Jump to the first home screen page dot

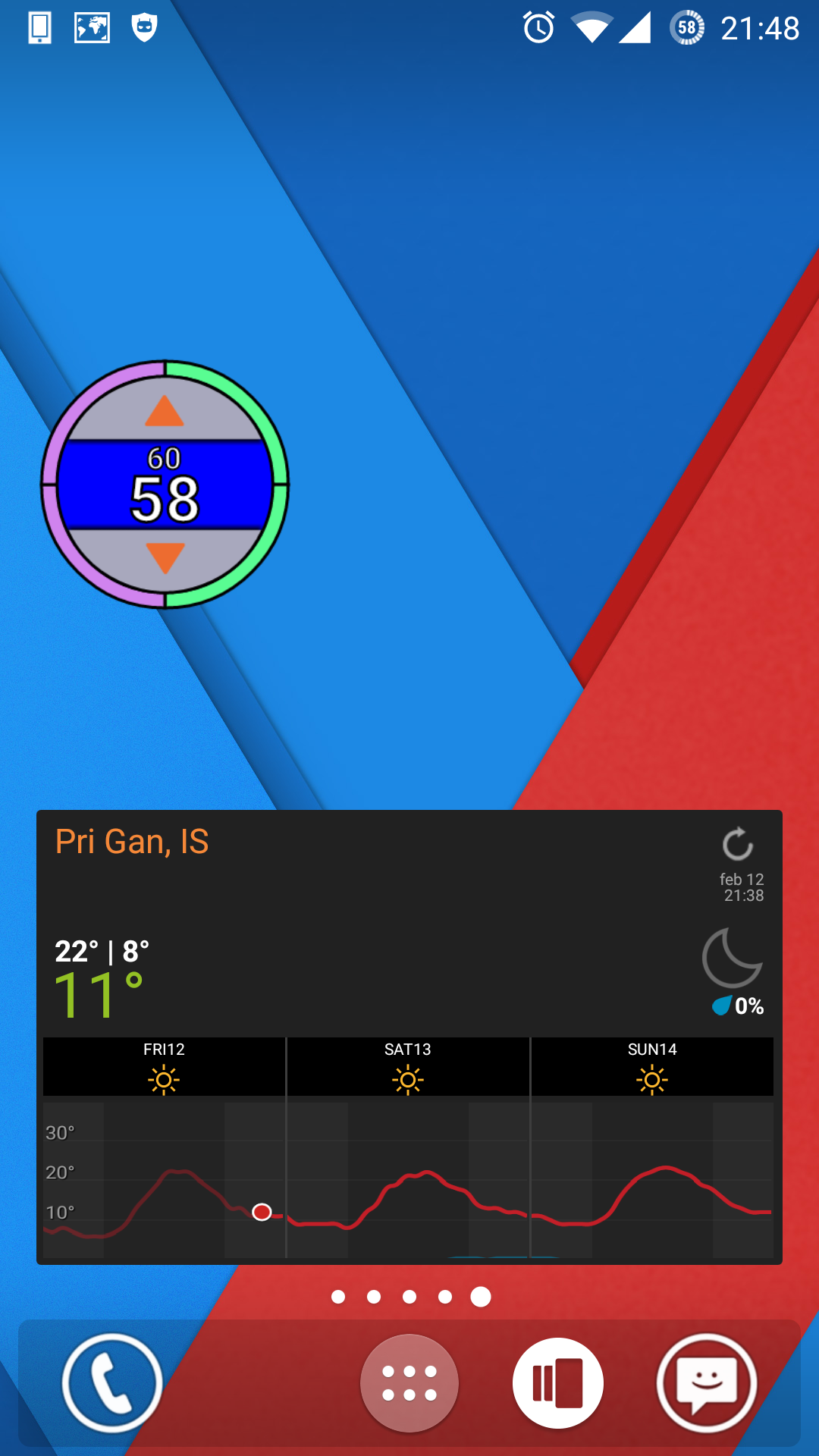tap(338, 1297)
